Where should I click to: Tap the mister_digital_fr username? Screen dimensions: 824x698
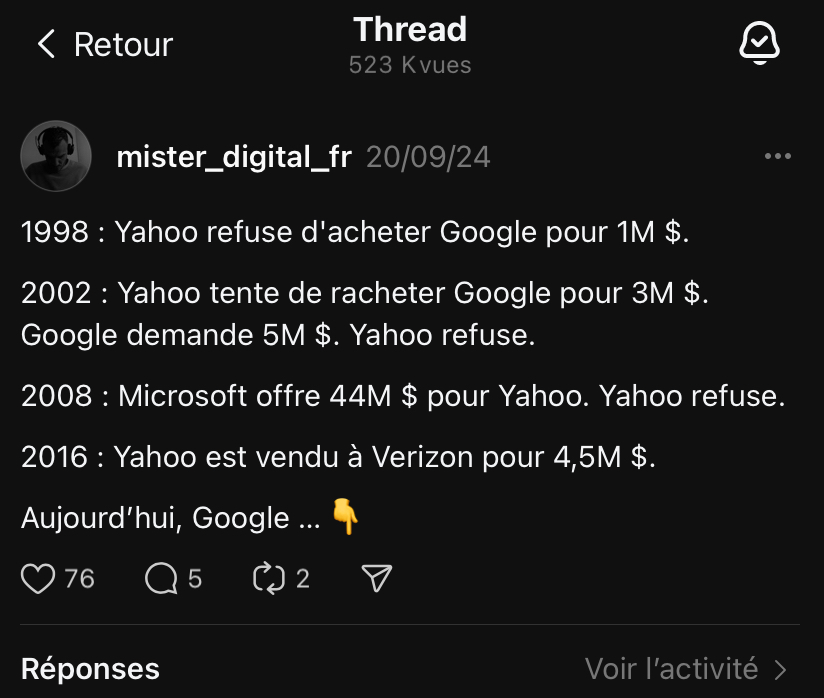(234, 157)
